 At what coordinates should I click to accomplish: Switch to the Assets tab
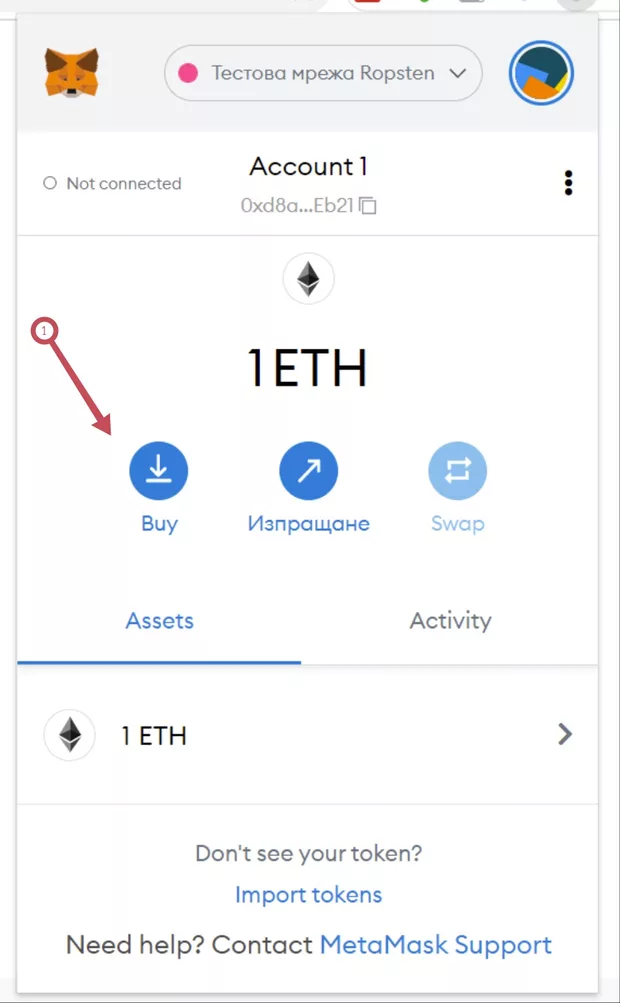tap(159, 621)
